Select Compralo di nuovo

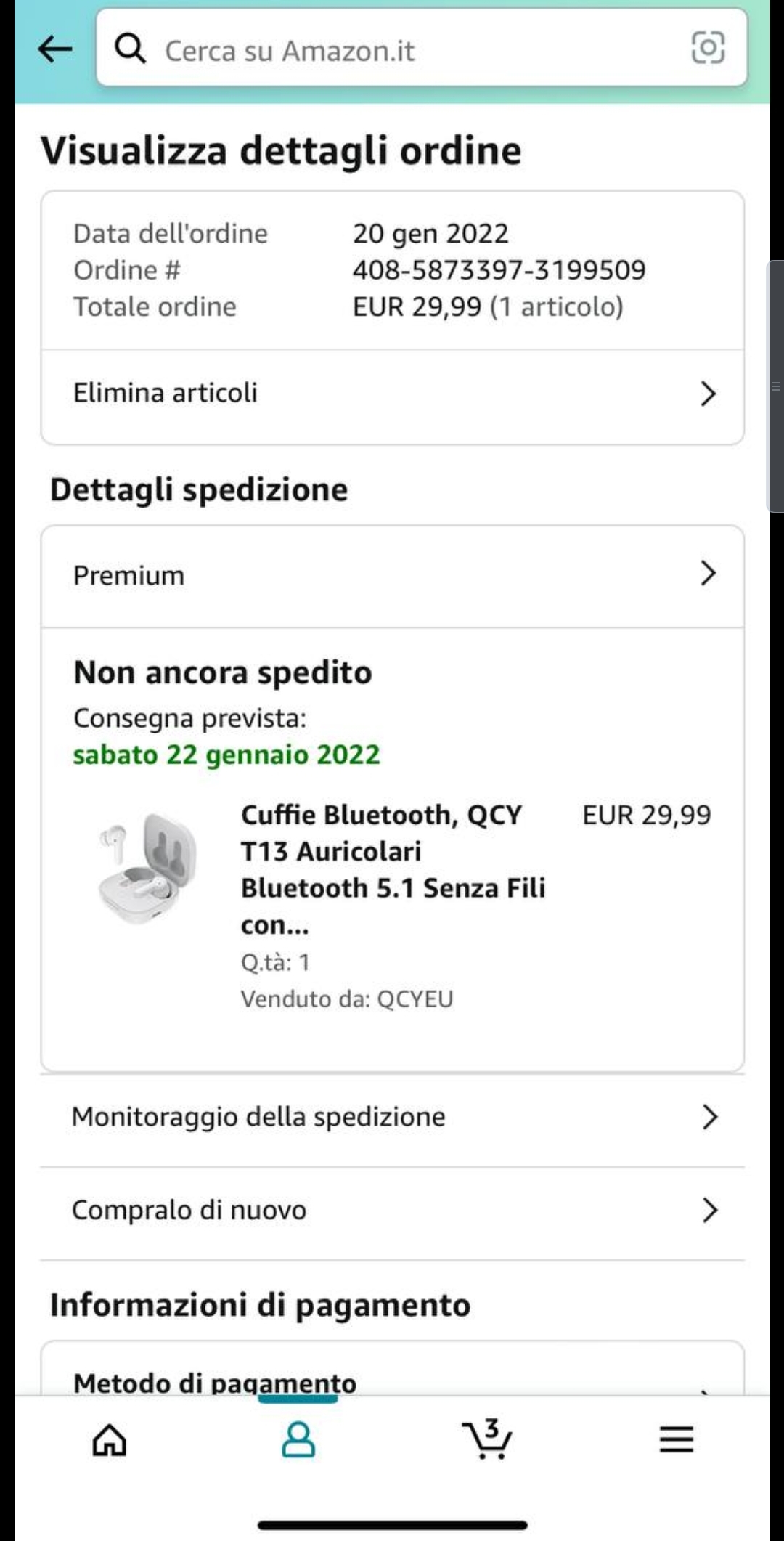(x=392, y=1210)
